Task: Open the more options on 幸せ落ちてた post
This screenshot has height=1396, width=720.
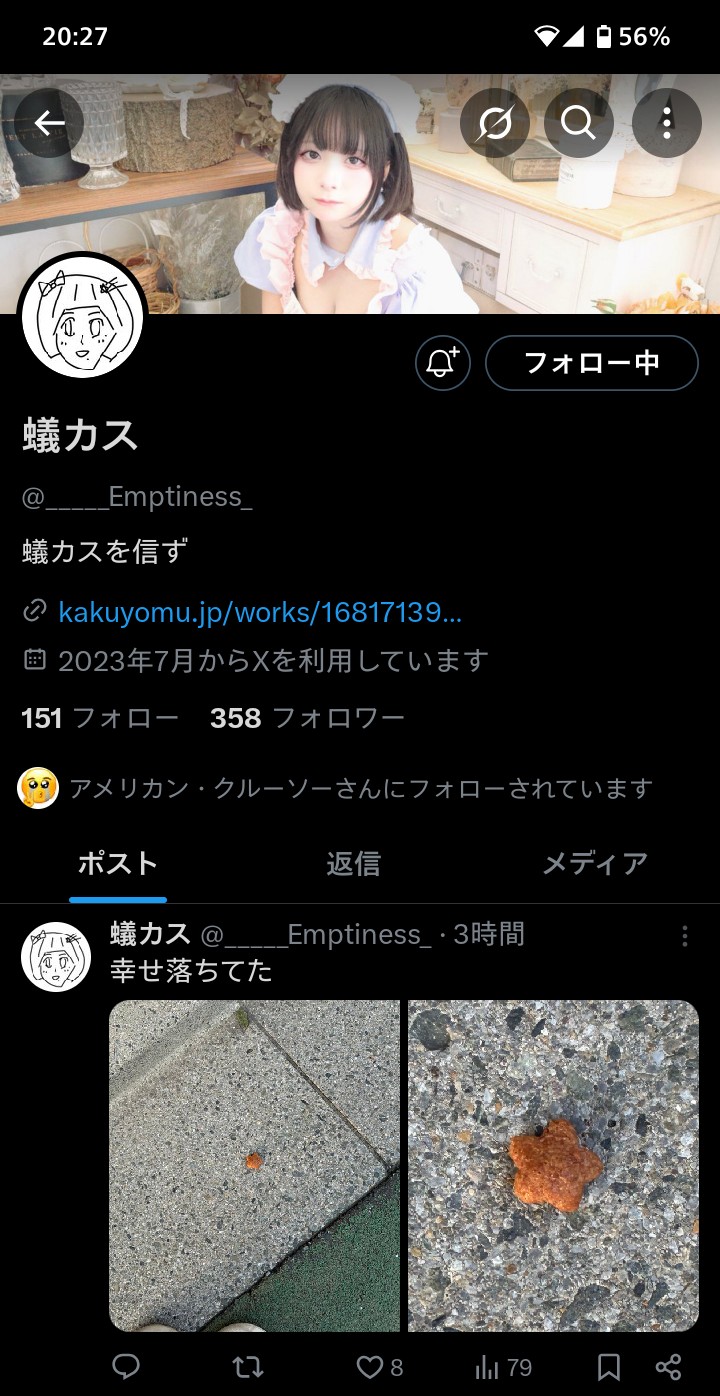Action: (x=684, y=936)
